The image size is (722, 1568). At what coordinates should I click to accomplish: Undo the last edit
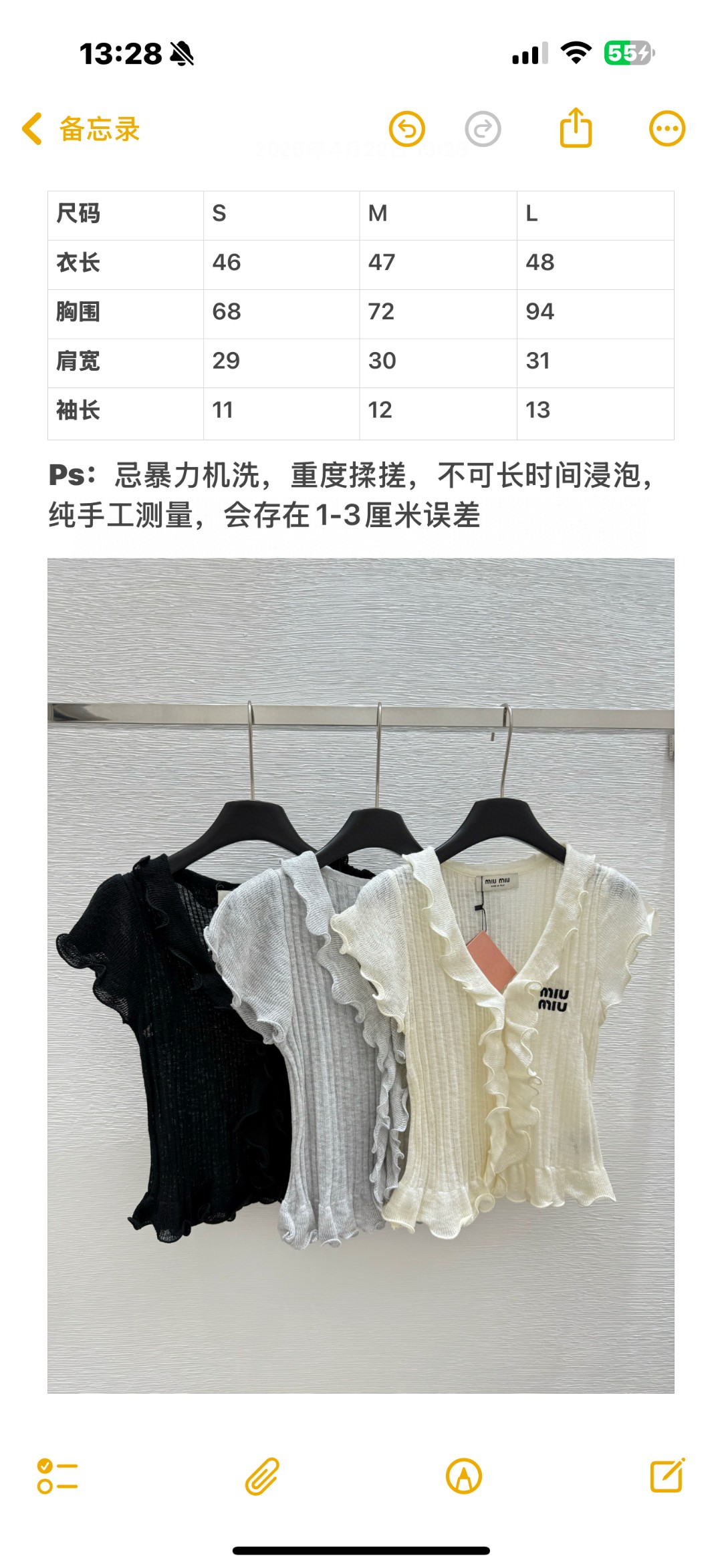click(407, 129)
